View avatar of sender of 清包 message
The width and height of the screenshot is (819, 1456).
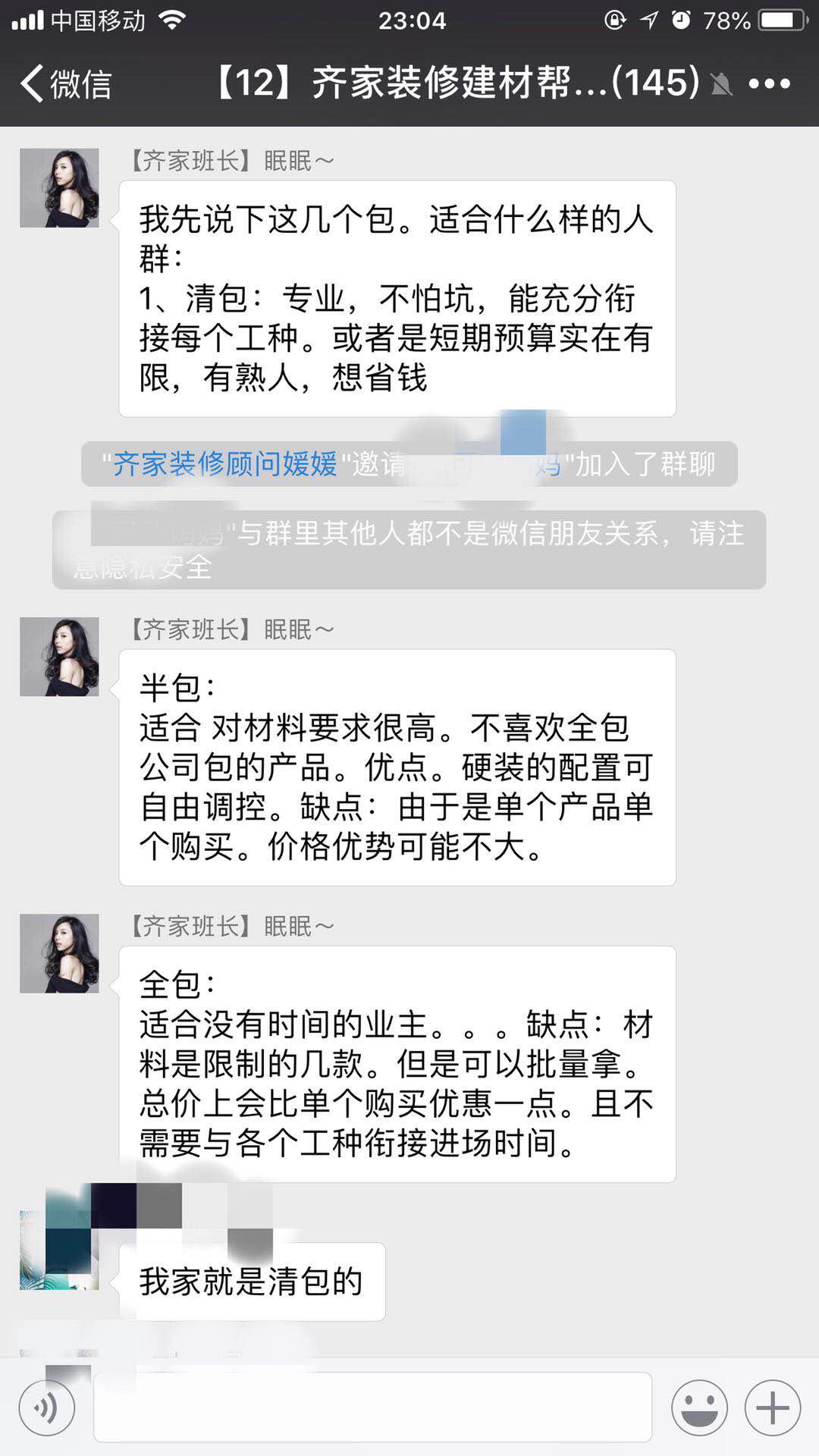[59, 188]
